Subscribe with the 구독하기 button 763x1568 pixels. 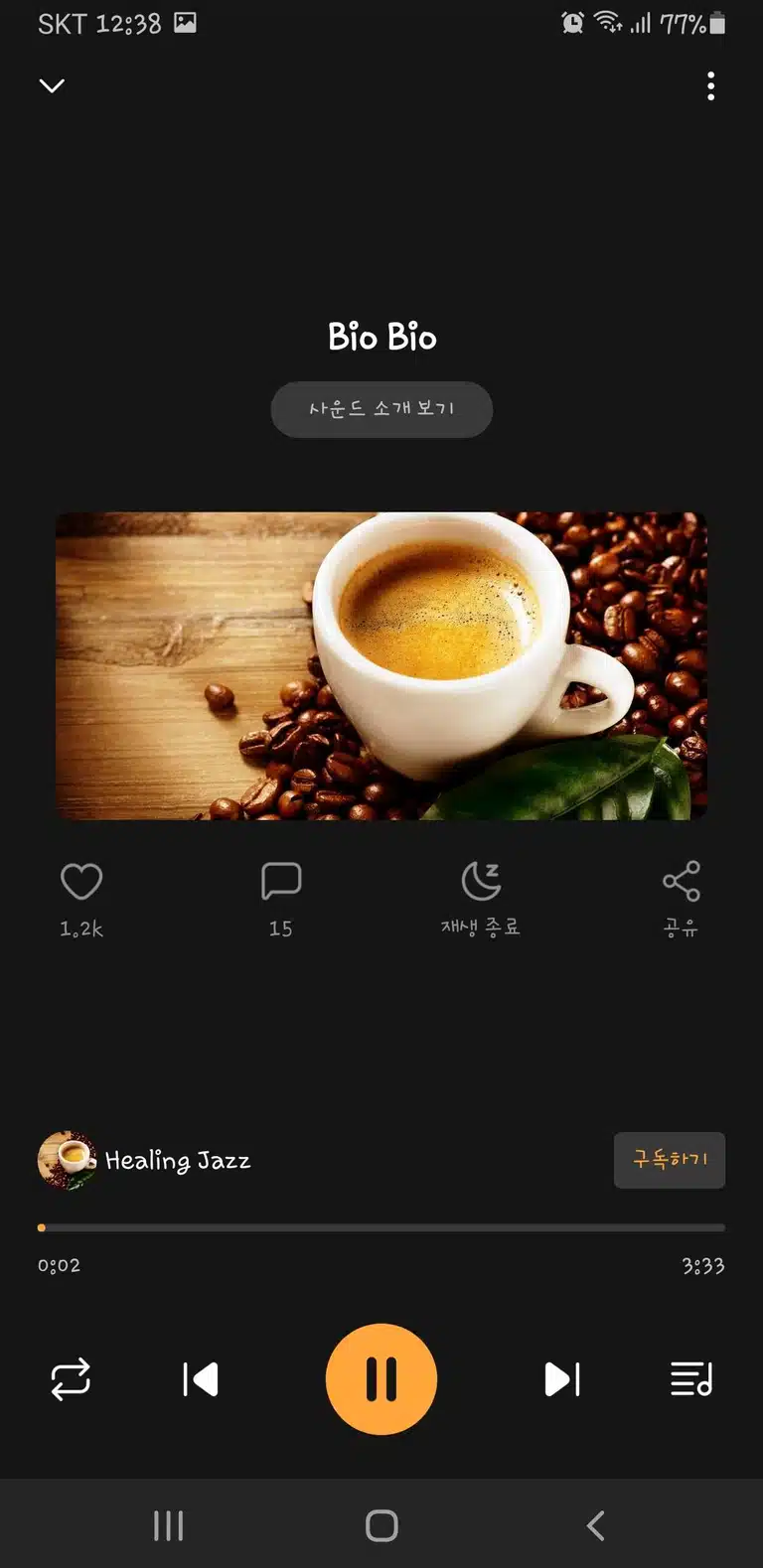coord(670,1160)
